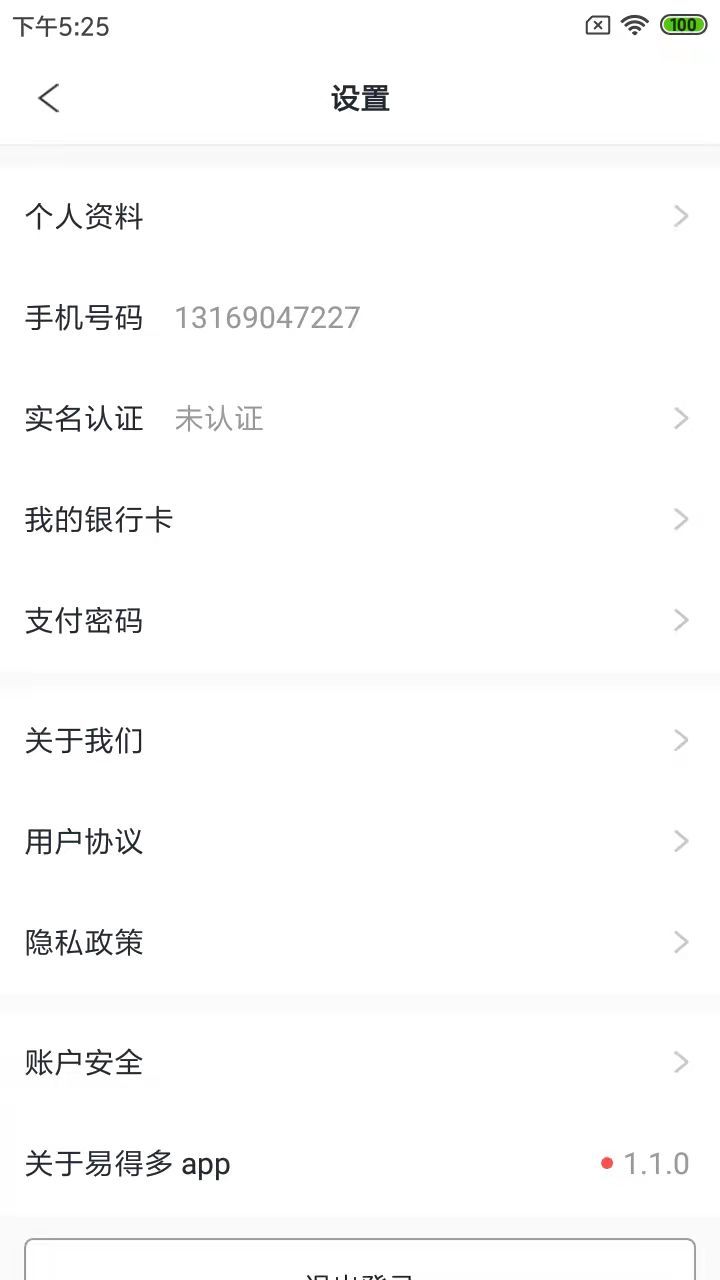Tap the clock showing 下午5:25
This screenshot has height=1280, width=720.
click(x=60, y=25)
